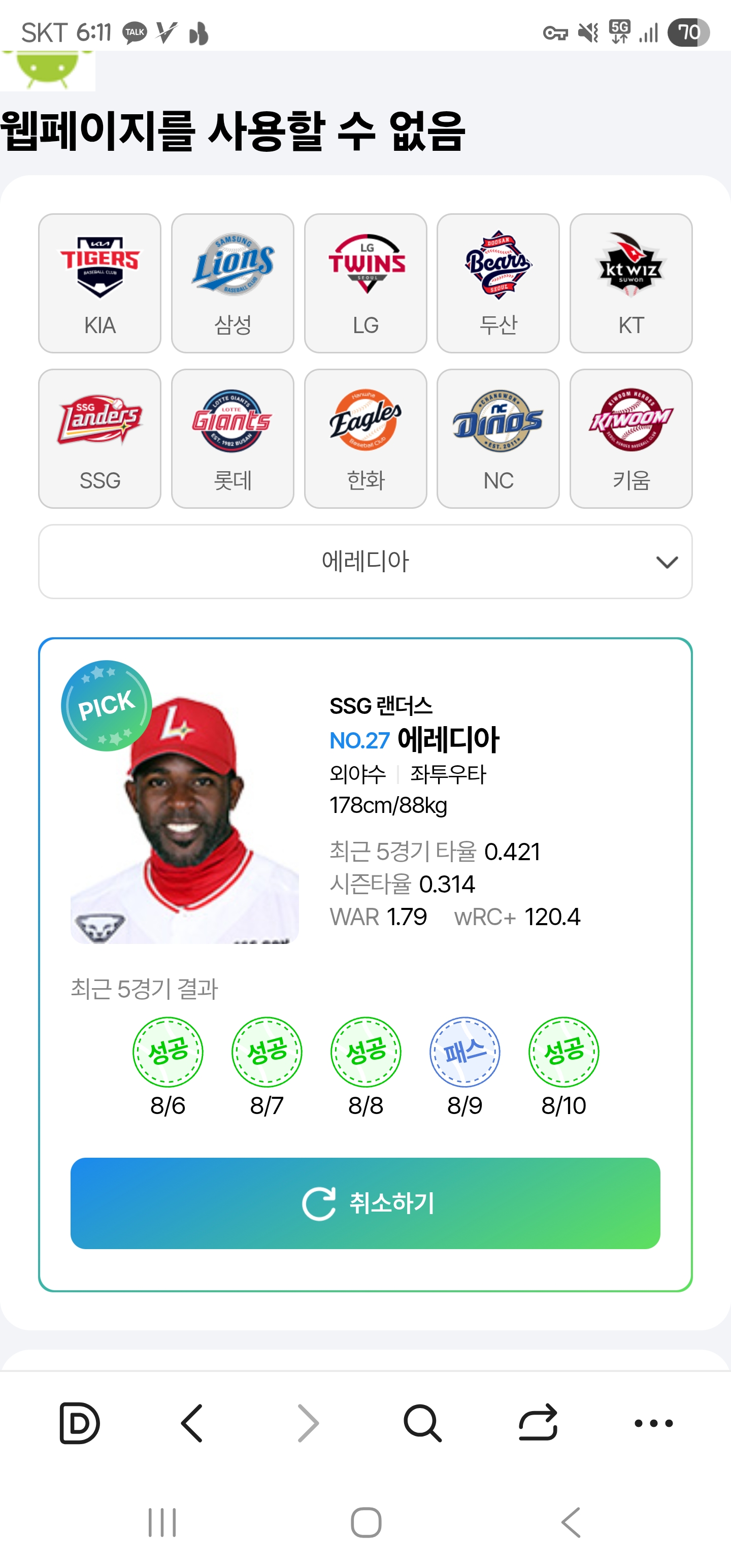
Task: Select the KT Wiz team
Action: 630,283
